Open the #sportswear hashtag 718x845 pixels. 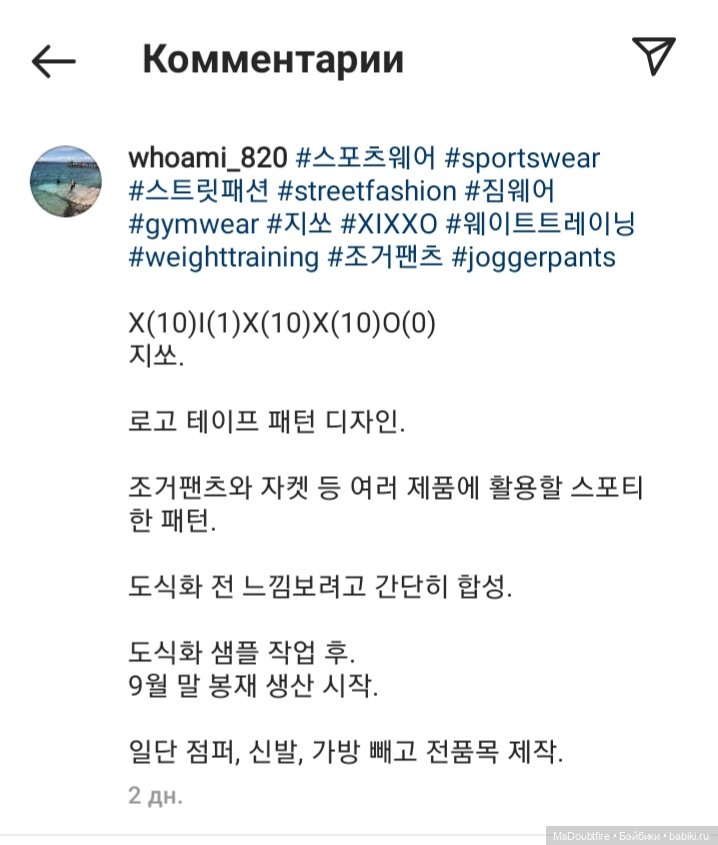pyautogui.click(x=520, y=158)
